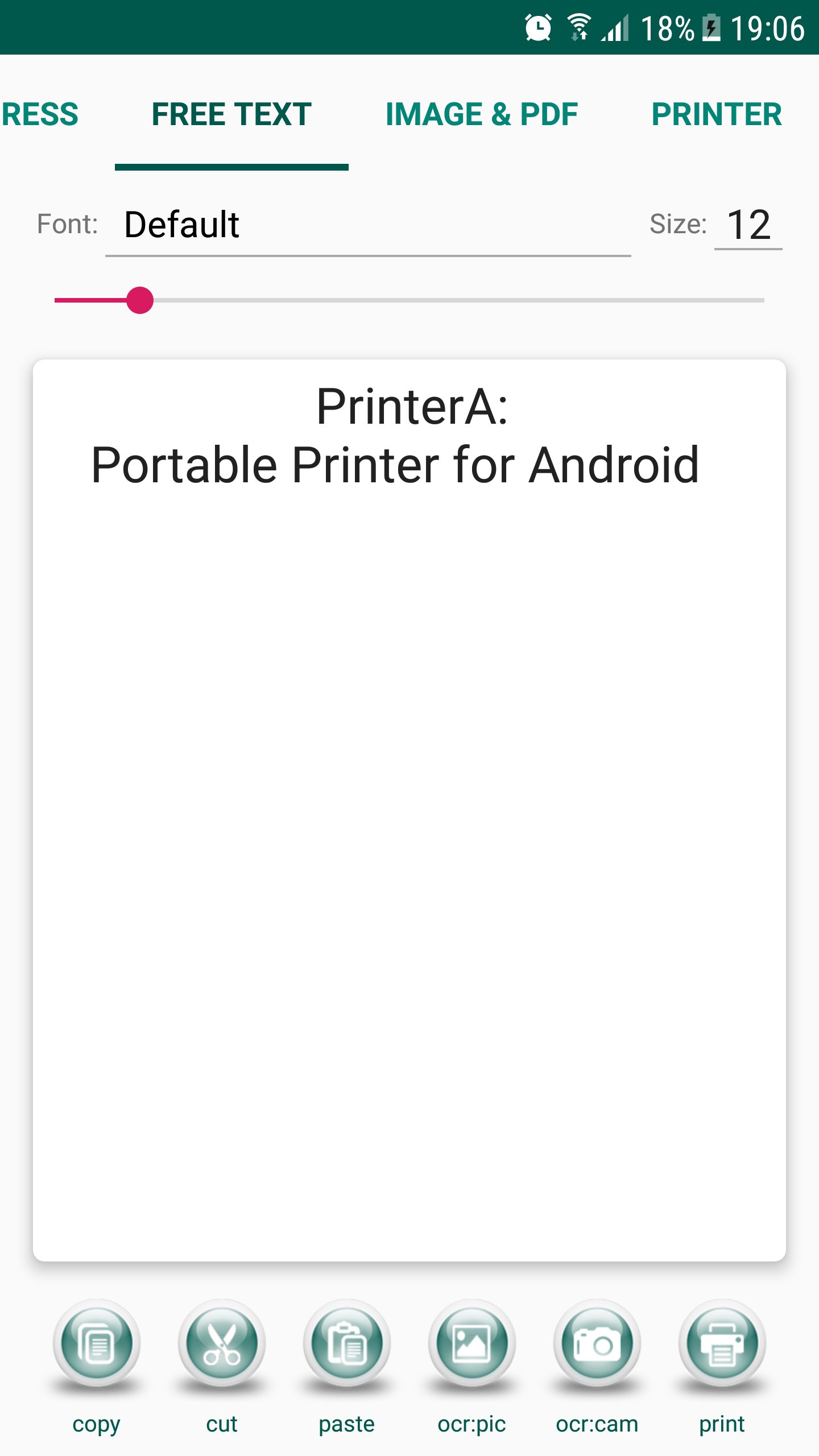Go to the partially visible RESS tab

pos(40,114)
